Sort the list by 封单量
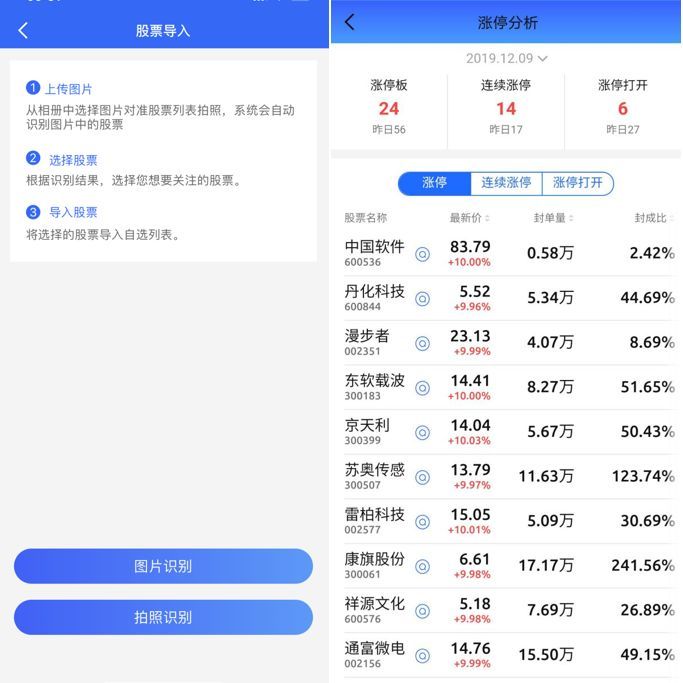Viewport: 683px width, 683px height. 554,218
